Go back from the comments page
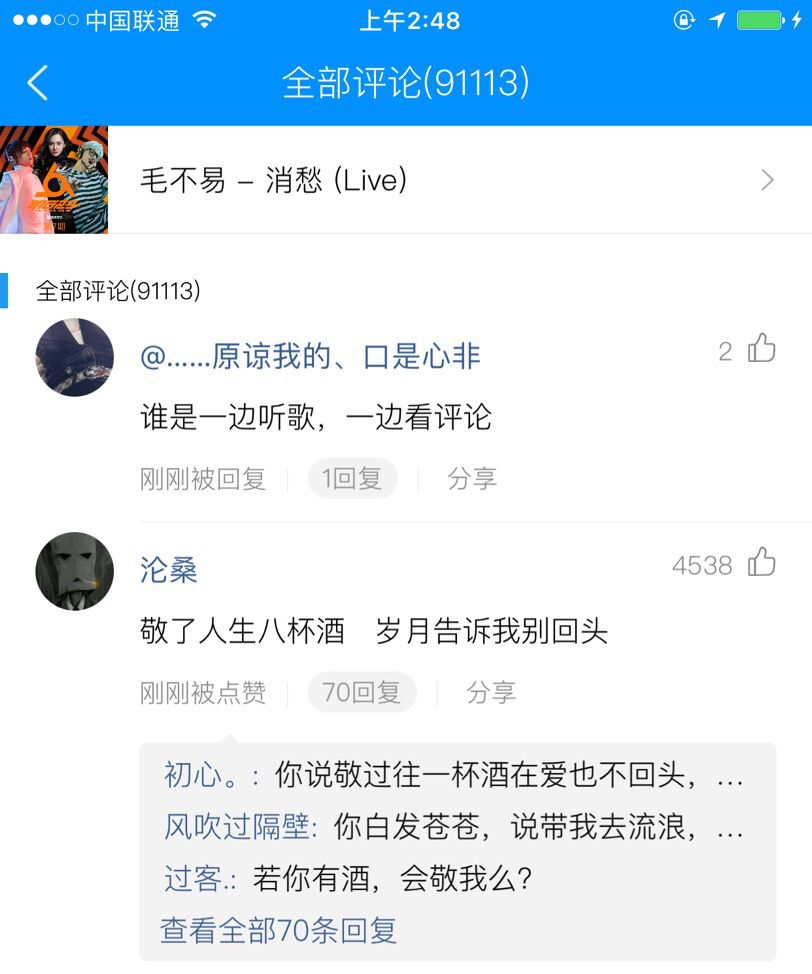Image resolution: width=812 pixels, height=974 pixels. point(38,83)
